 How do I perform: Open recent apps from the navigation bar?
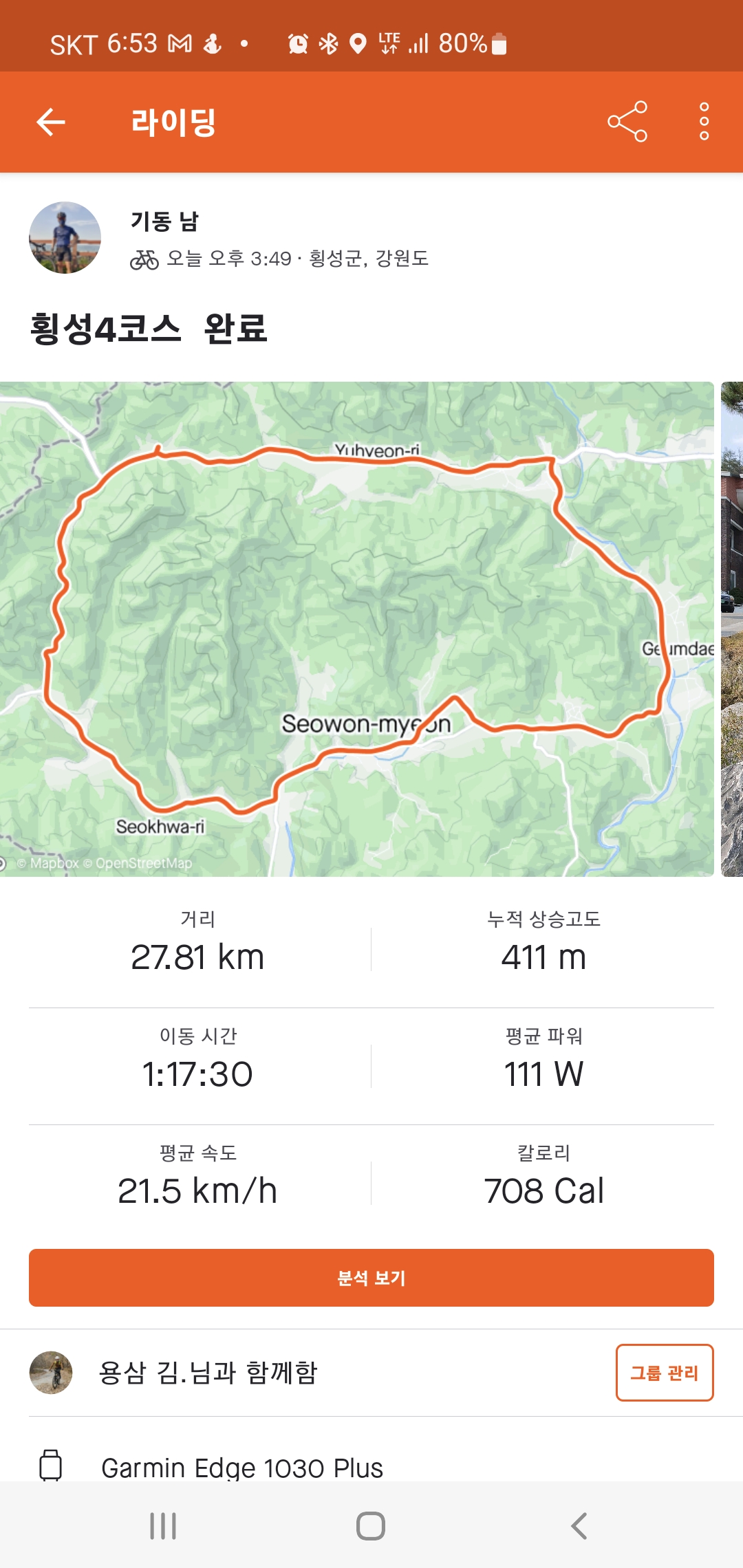pyautogui.click(x=163, y=1526)
